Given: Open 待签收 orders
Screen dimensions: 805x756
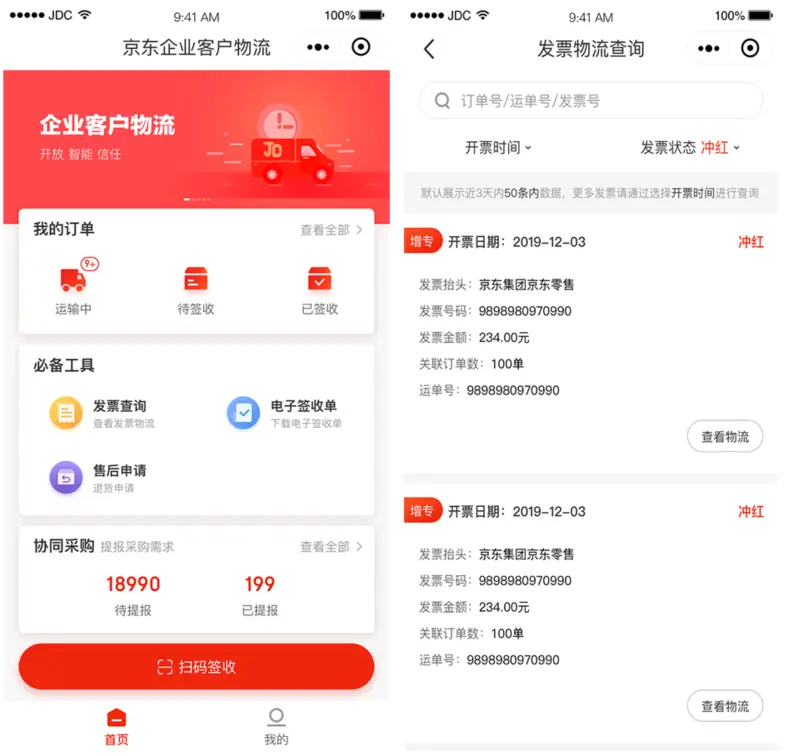Looking at the screenshot, I should (x=196, y=290).
